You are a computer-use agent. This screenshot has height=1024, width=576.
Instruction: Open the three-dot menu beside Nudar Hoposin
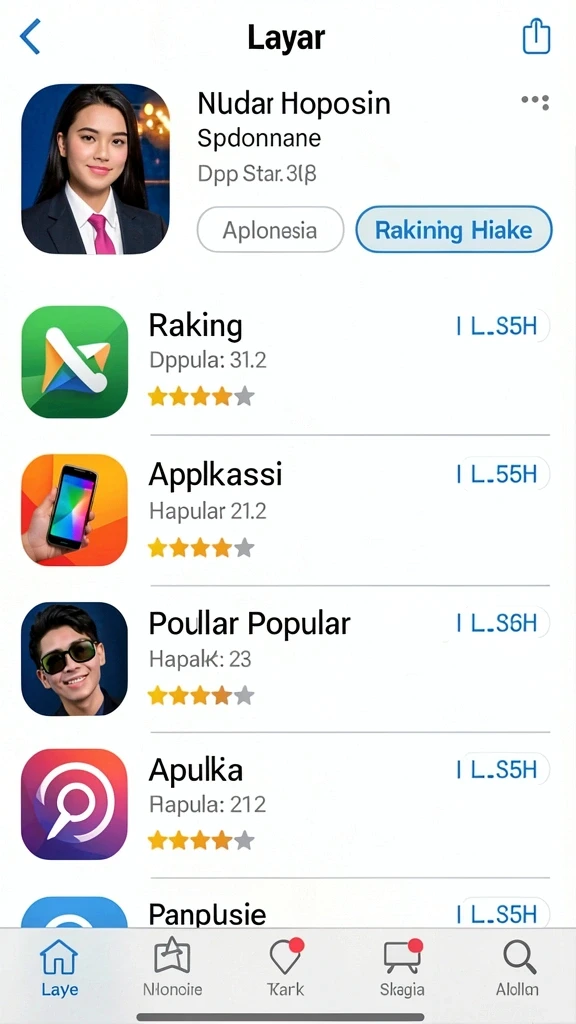pos(535,101)
